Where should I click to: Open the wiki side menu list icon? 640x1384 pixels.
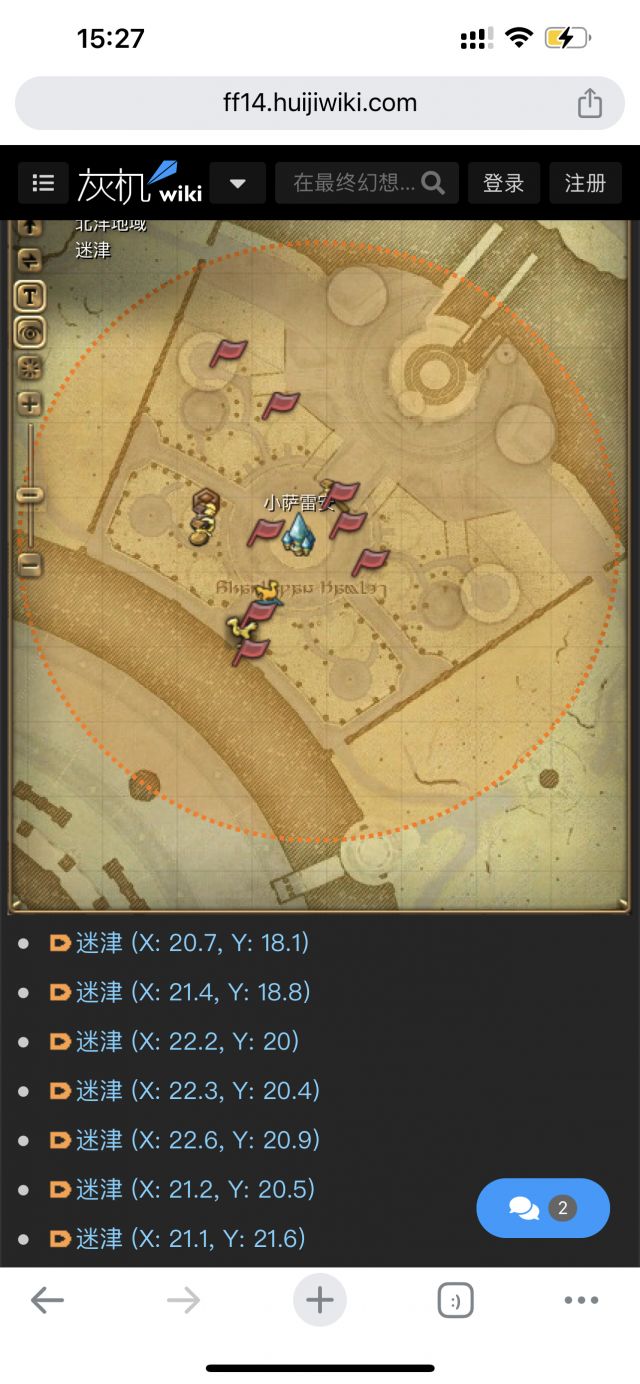point(43,183)
